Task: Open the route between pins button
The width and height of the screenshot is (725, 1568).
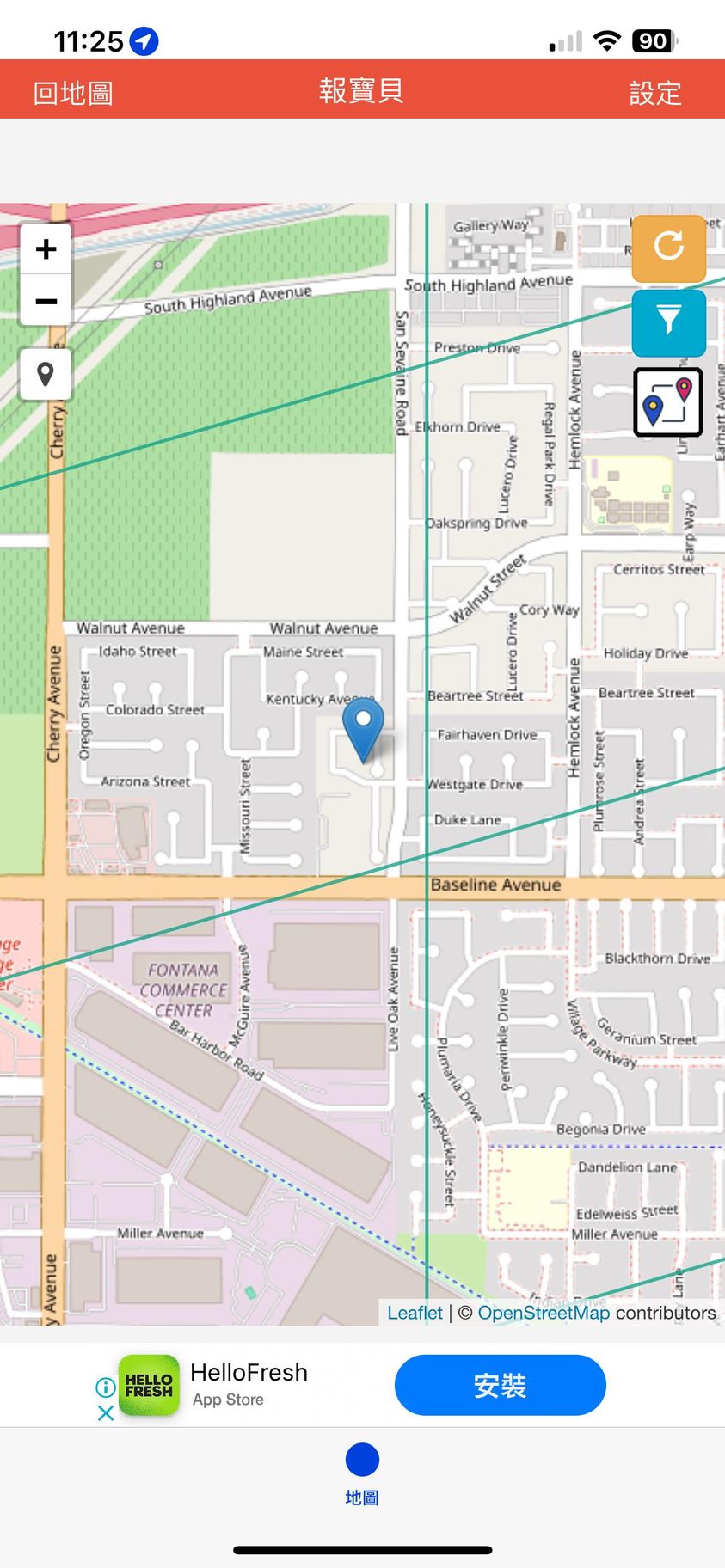Action: click(x=668, y=401)
